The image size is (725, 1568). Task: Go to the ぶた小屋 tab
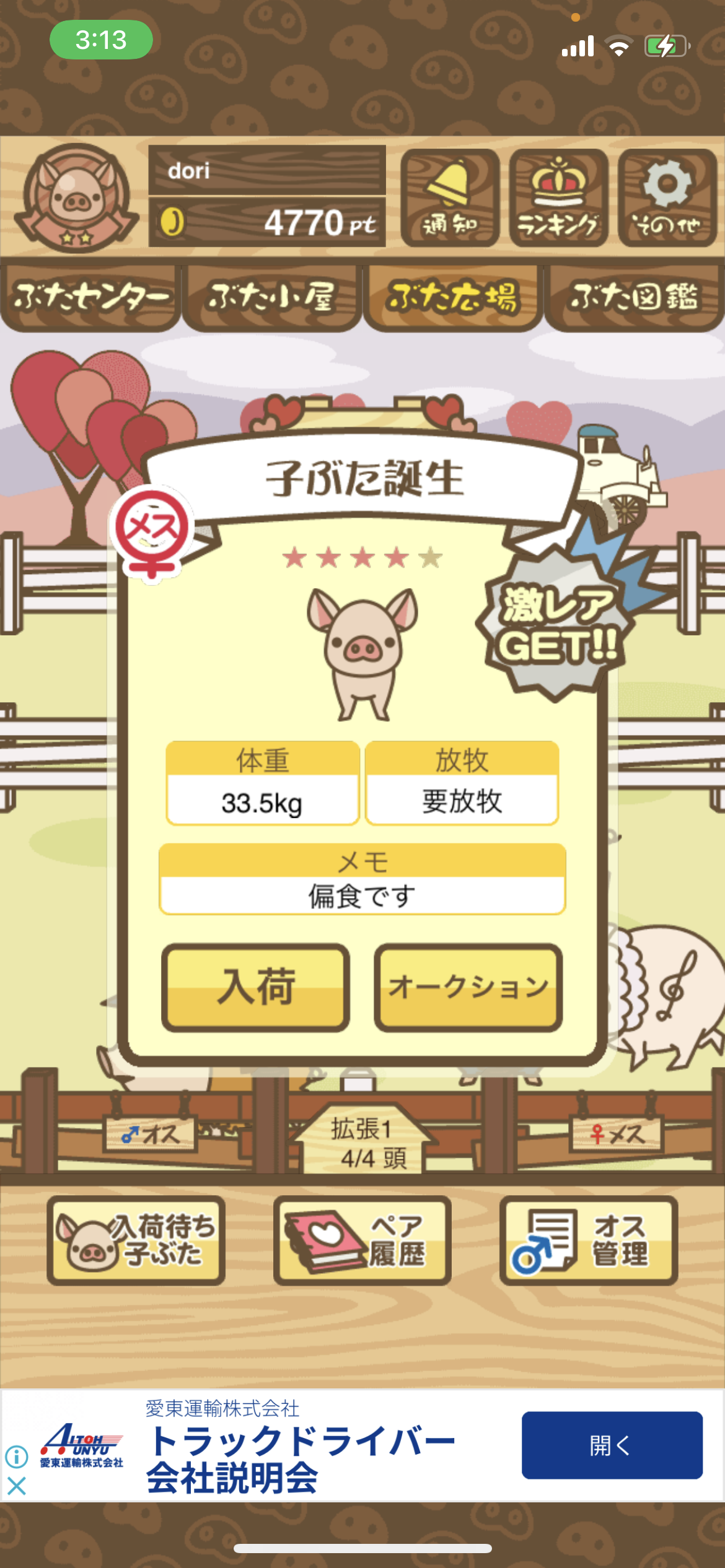[271, 298]
